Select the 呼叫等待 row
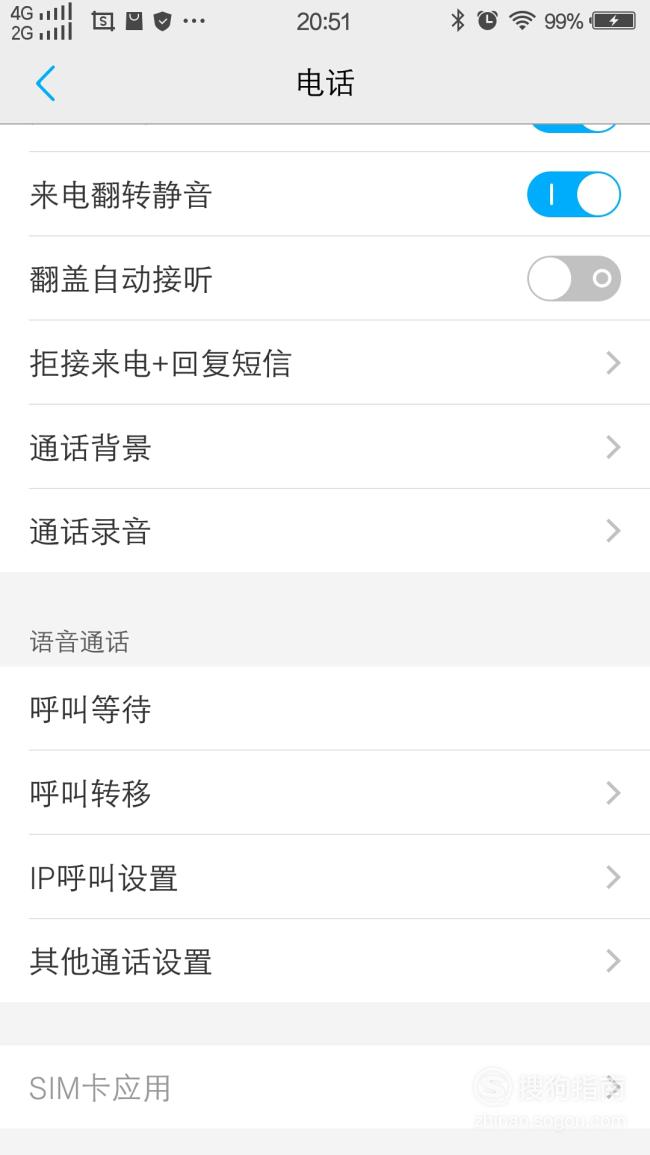Screen dimensions: 650x1155 (325, 709)
